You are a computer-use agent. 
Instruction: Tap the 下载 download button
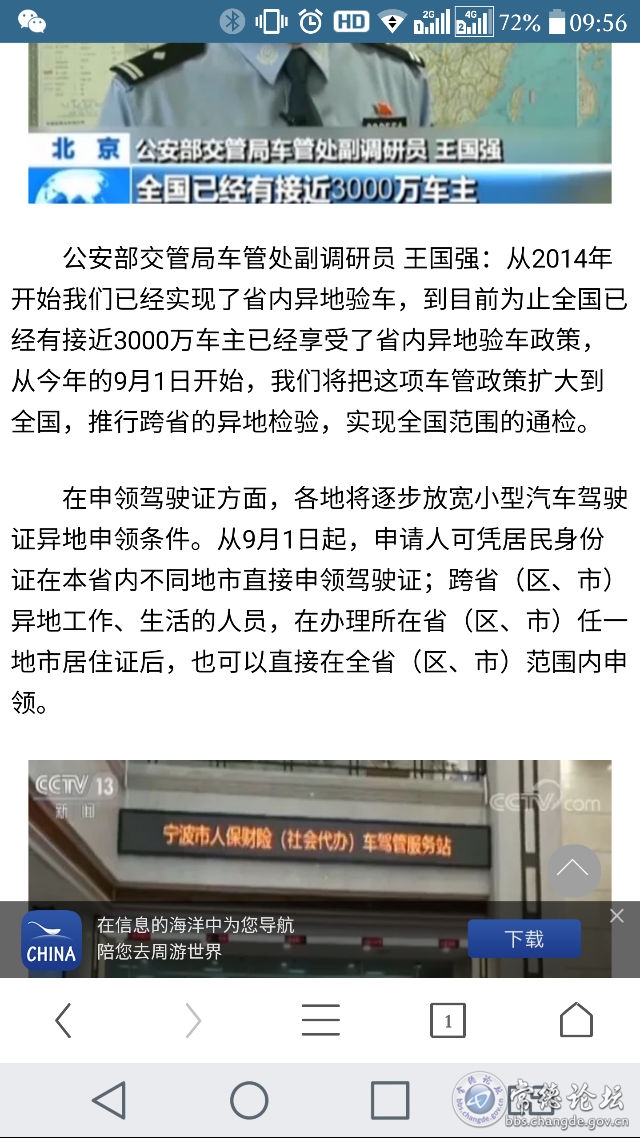(524, 939)
